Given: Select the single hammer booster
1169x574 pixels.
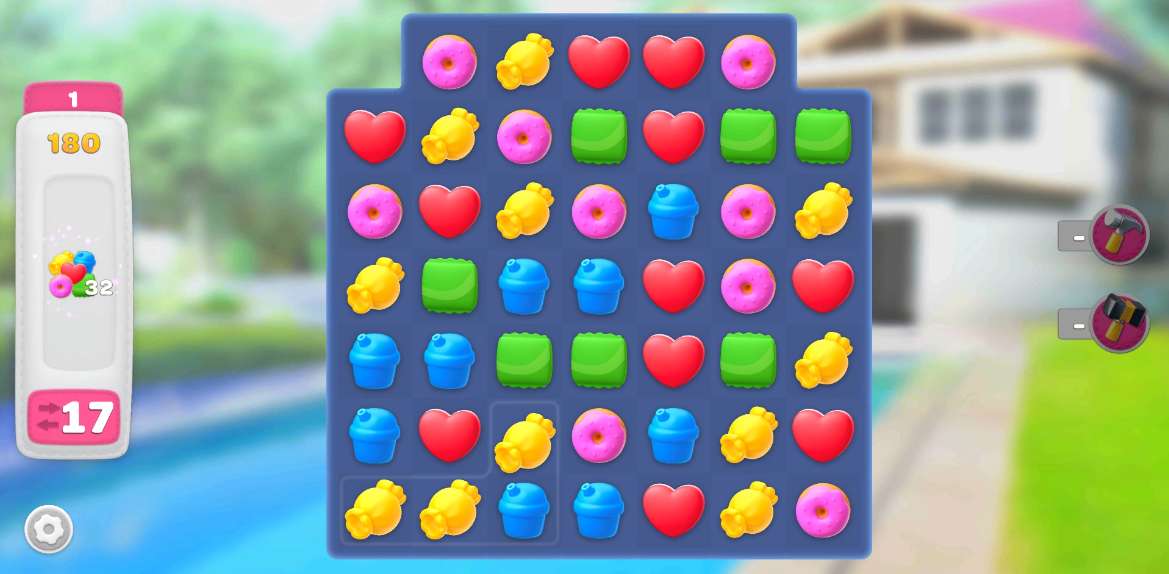Looking at the screenshot, I should pos(1118,235).
